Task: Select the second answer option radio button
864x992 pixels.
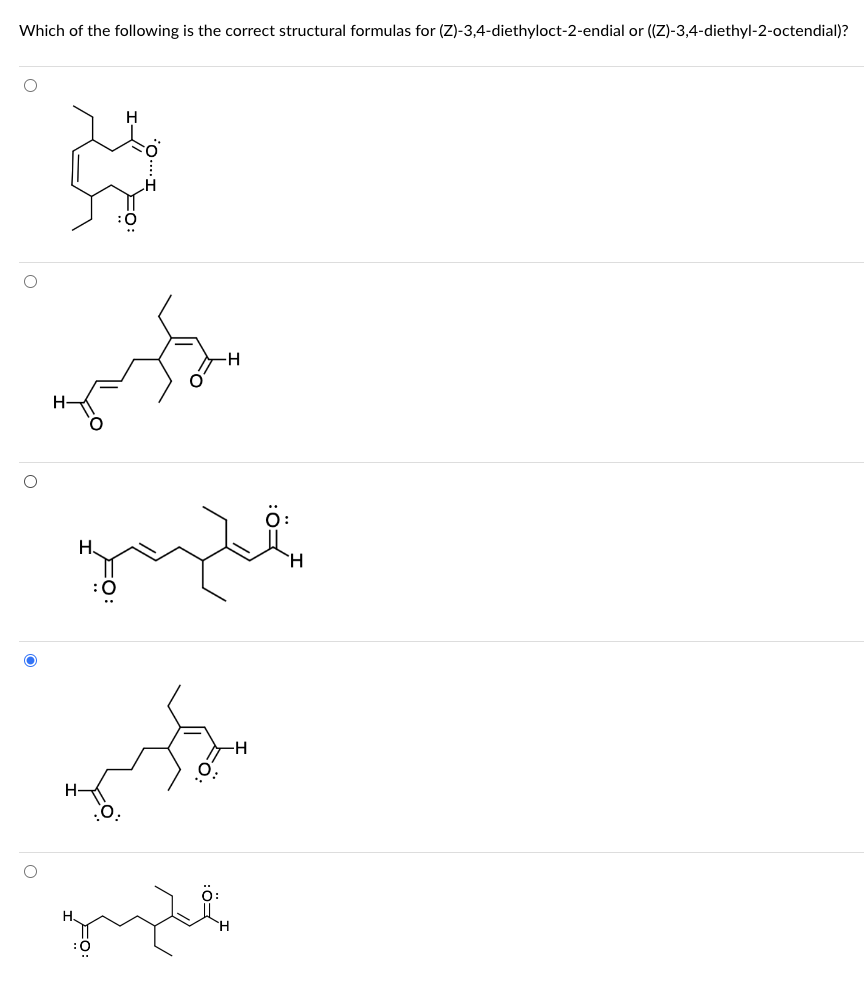Action: (30, 281)
